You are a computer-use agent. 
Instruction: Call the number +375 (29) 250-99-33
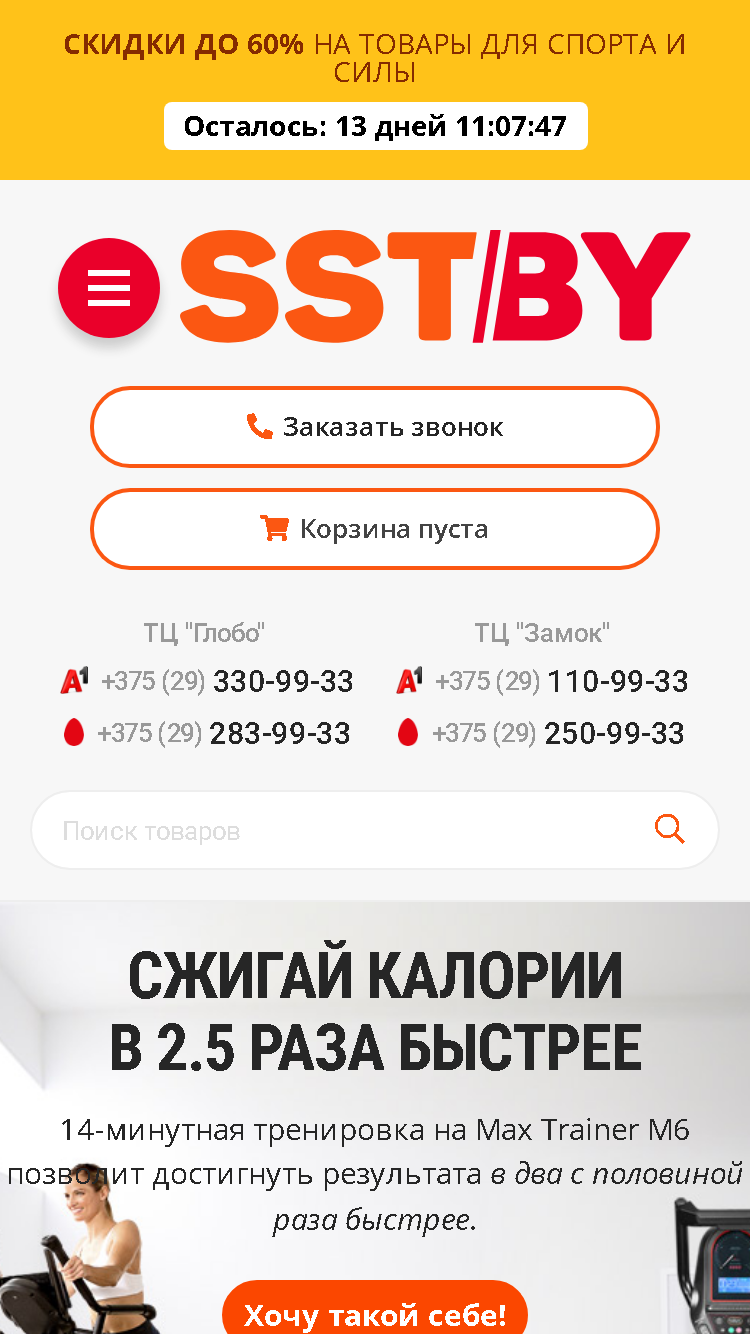coord(558,734)
